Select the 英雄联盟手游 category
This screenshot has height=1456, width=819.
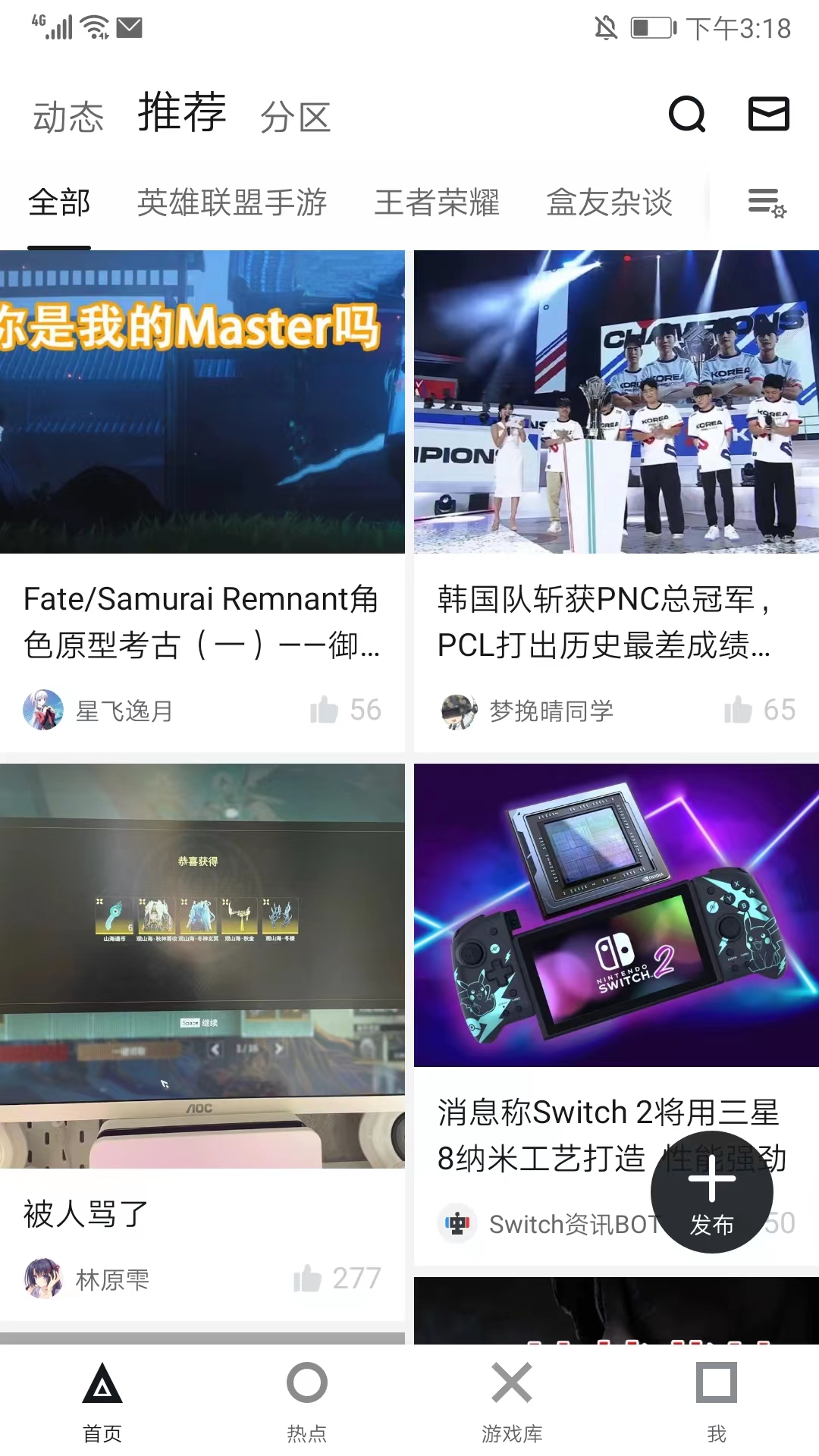coord(232,203)
